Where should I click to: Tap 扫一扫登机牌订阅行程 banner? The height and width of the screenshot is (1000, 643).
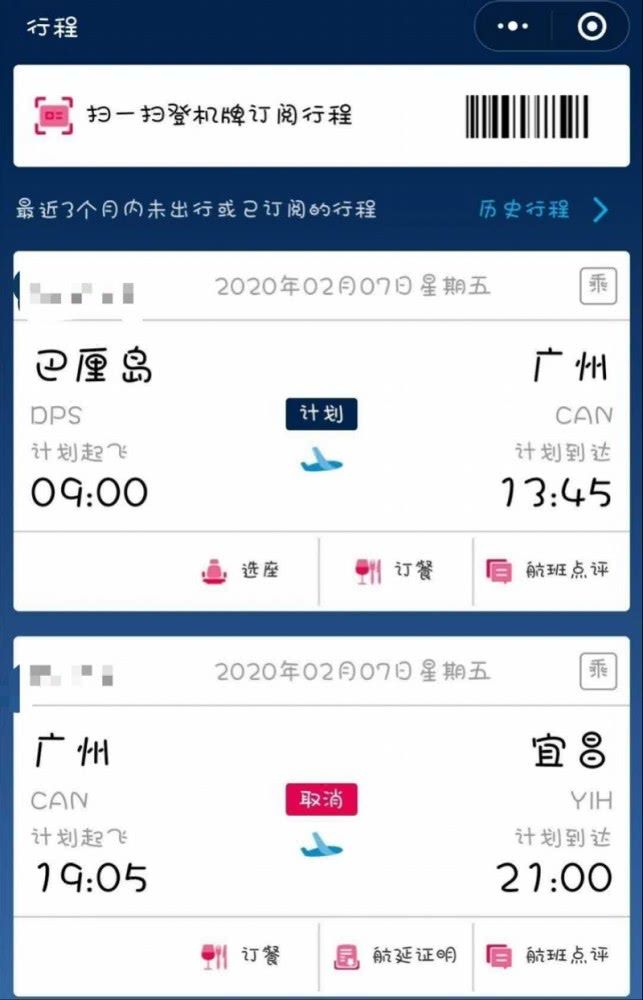[320, 116]
